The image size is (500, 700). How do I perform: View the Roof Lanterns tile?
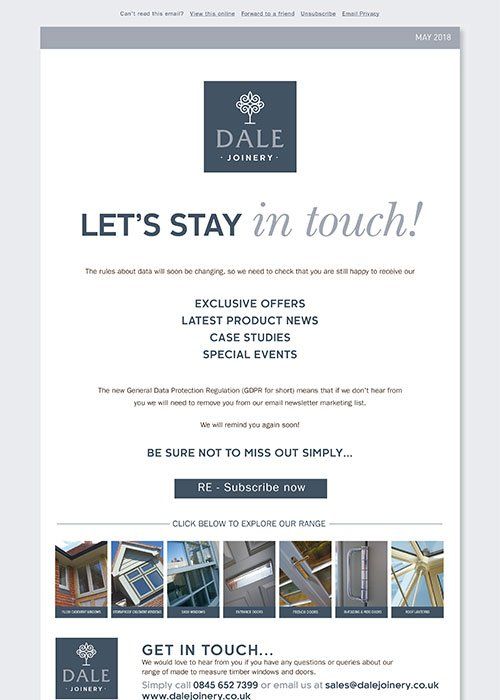(x=417, y=579)
